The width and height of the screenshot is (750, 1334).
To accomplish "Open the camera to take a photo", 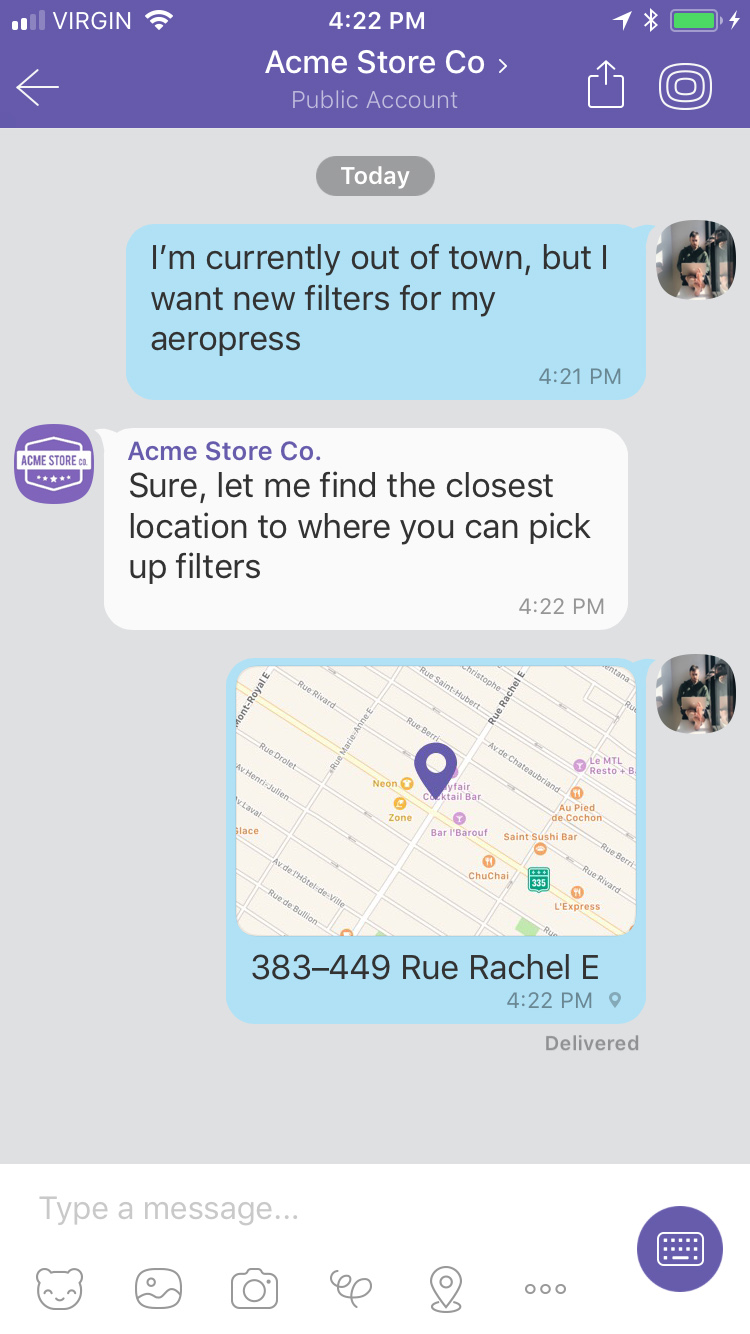I will tap(254, 1287).
